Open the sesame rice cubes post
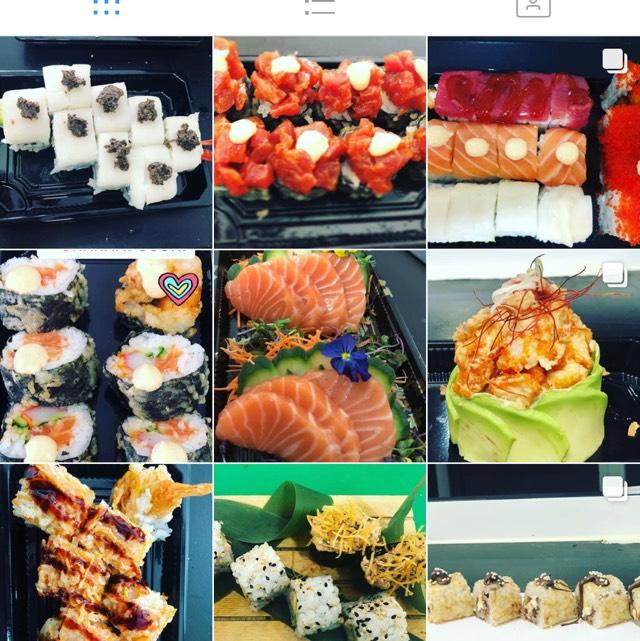This screenshot has width=640, height=641. click(x=319, y=553)
